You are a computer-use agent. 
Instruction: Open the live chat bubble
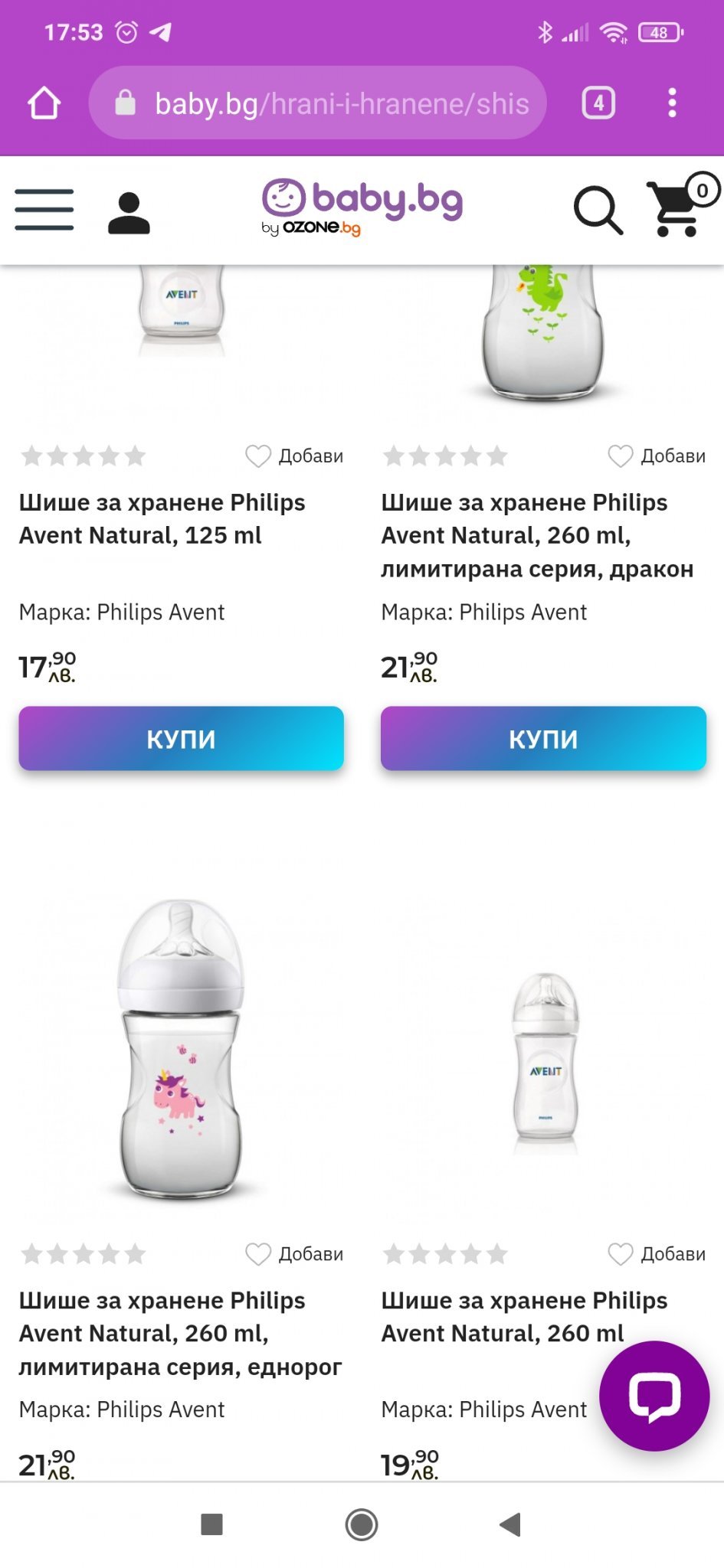point(654,1396)
